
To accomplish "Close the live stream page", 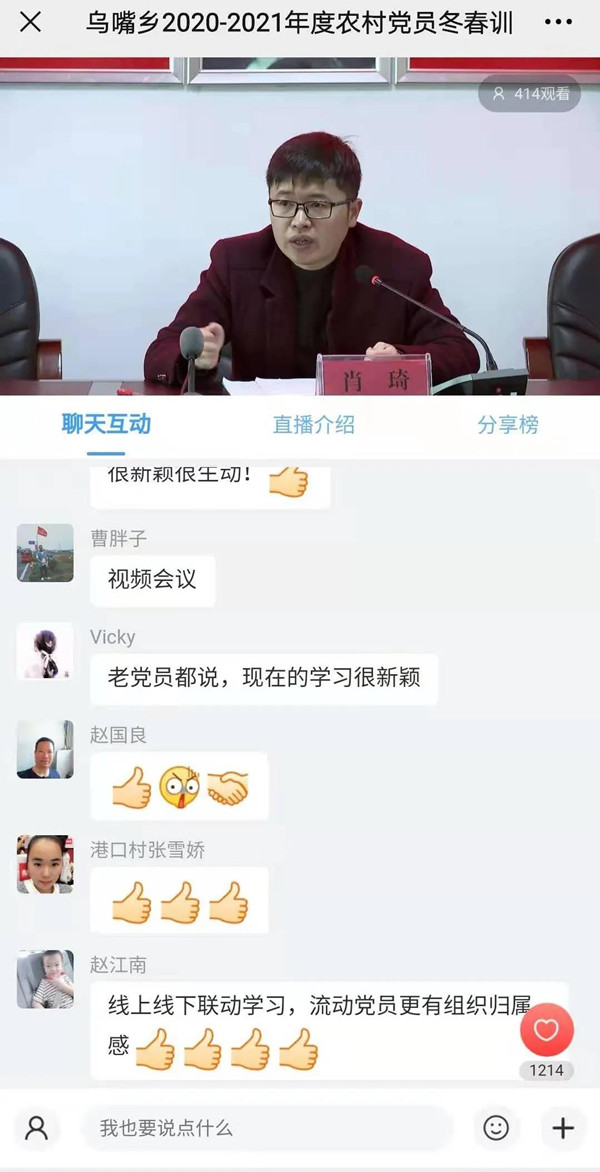I will pos(31,22).
